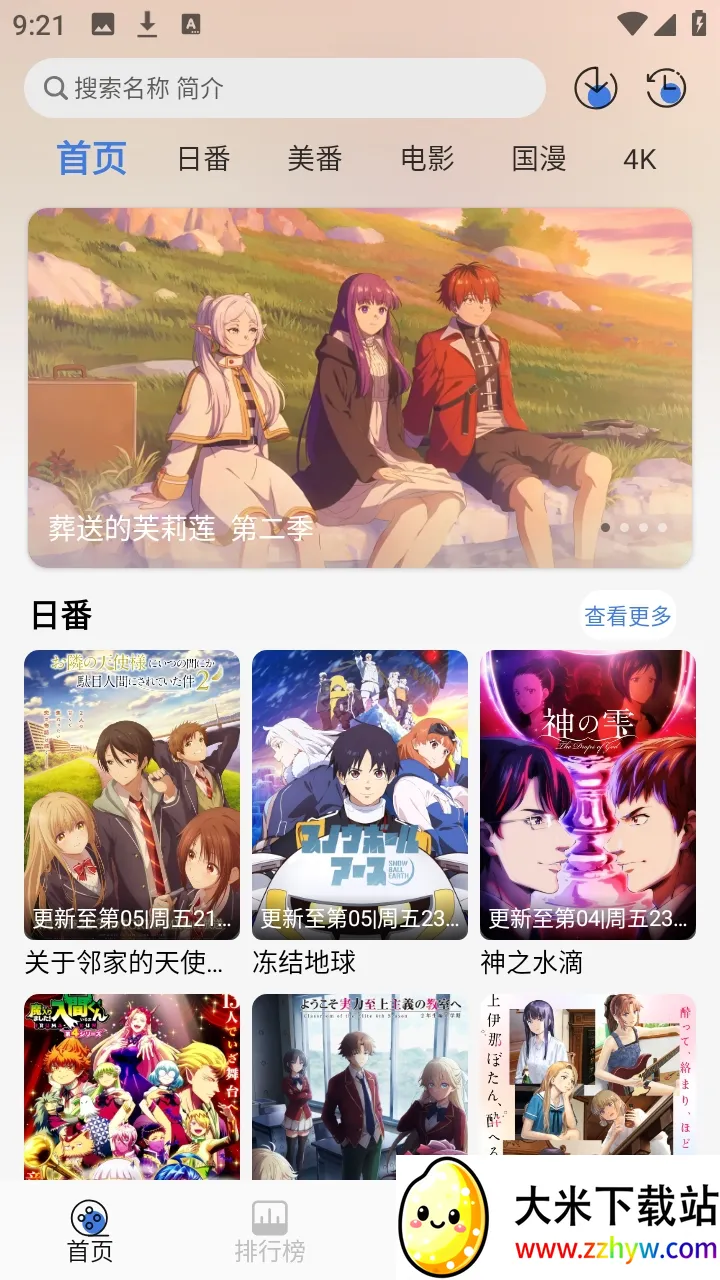Go to the 排行榜 bottom tab
The width and height of the screenshot is (720, 1280).
tap(270, 1232)
